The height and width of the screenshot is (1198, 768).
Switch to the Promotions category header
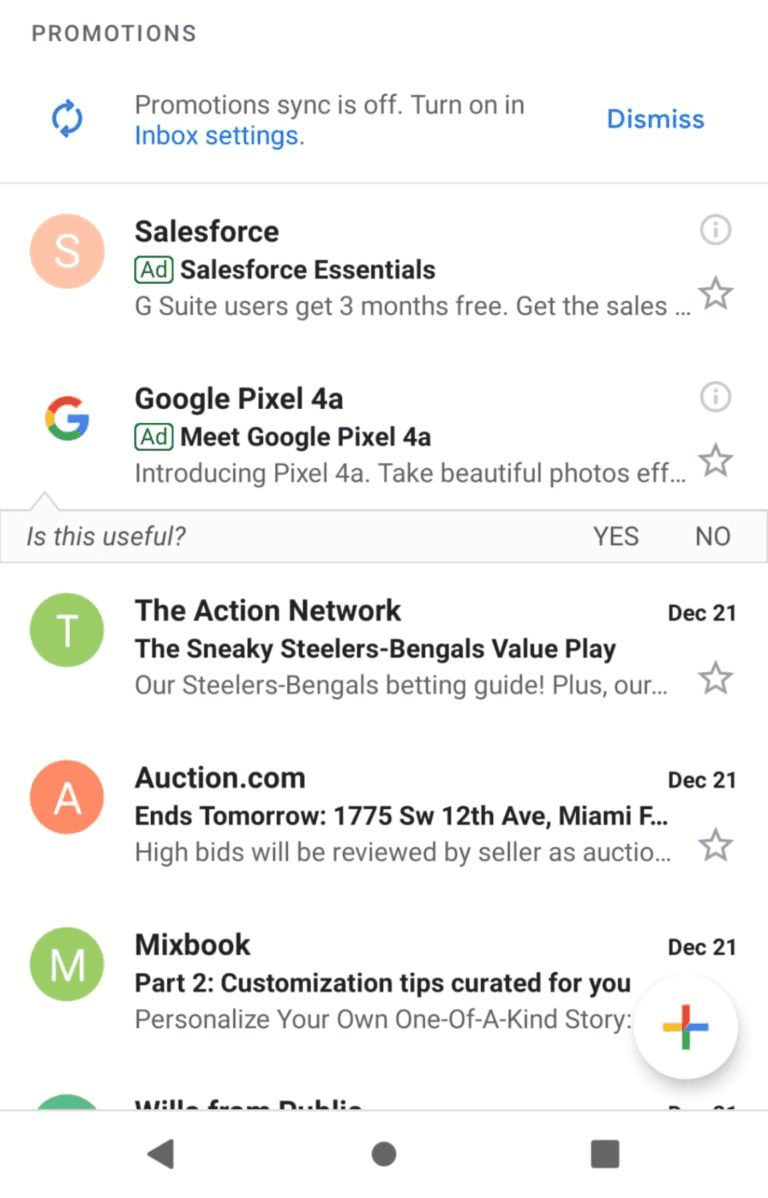pos(114,33)
